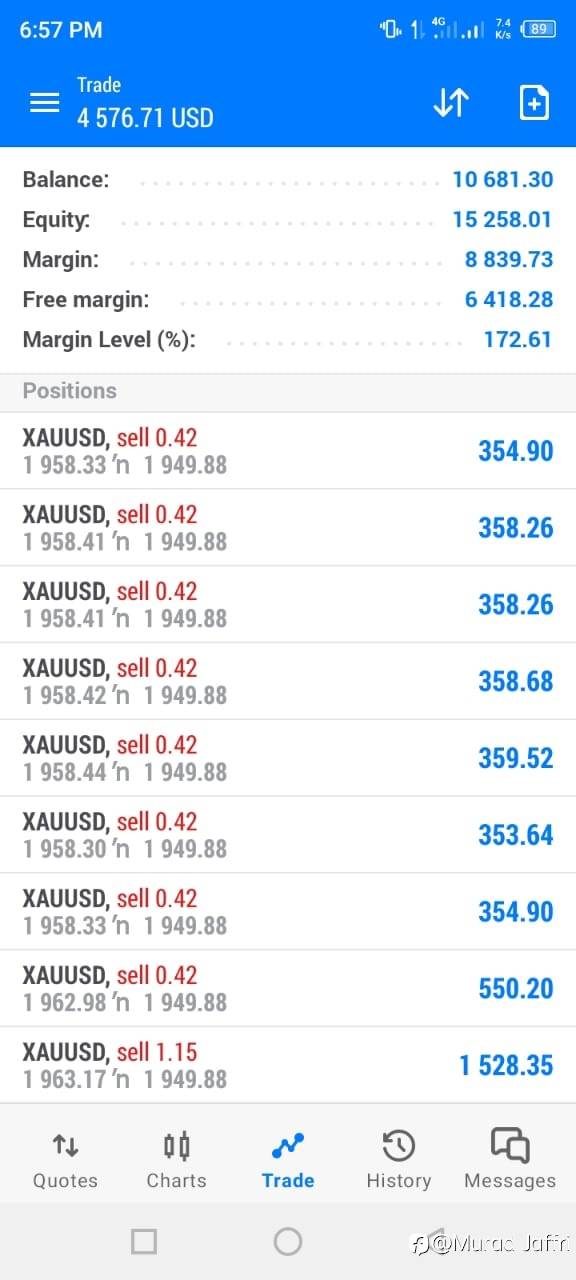Open the hamburger navigation menu
The image size is (576, 1280).
(44, 103)
